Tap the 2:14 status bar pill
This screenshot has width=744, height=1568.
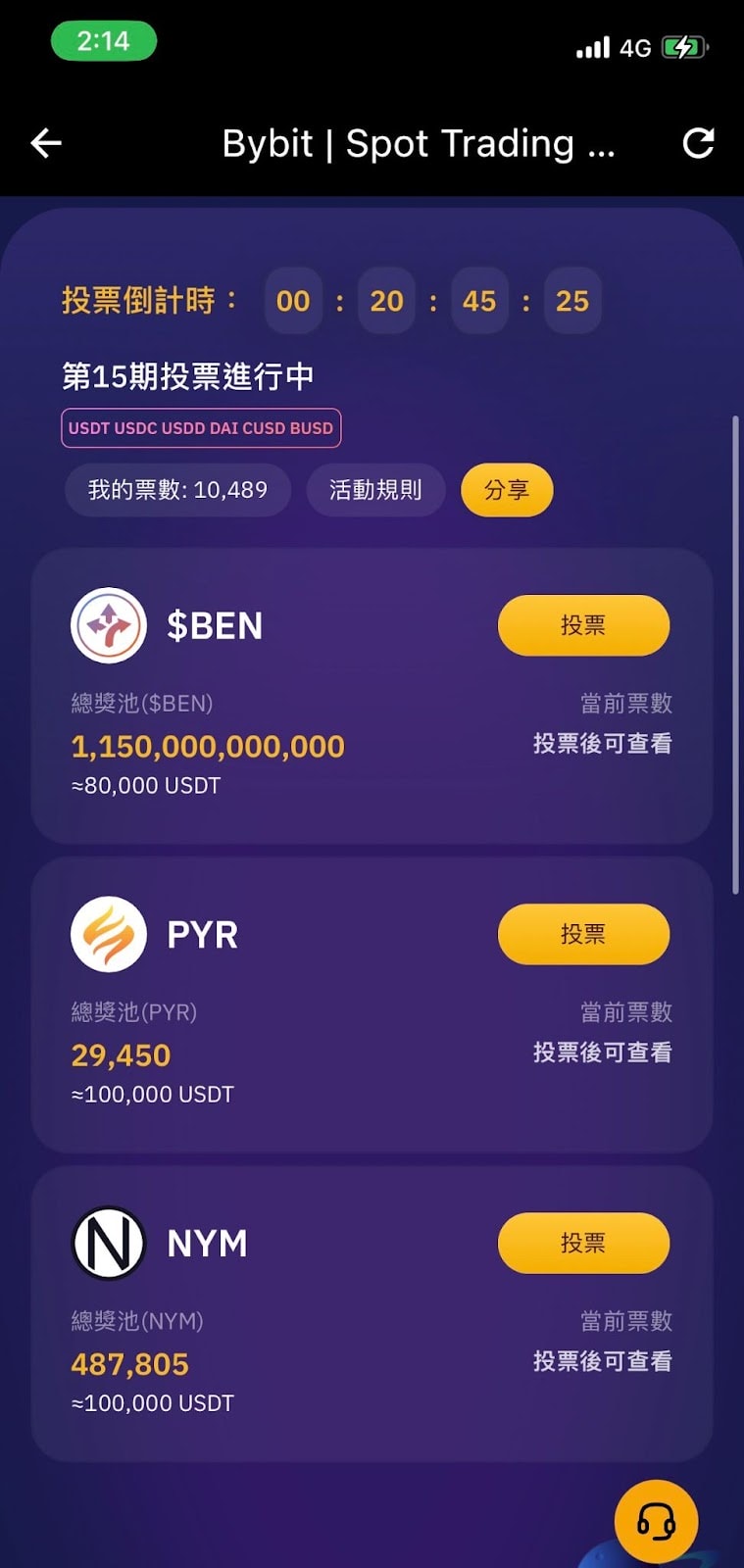[104, 41]
